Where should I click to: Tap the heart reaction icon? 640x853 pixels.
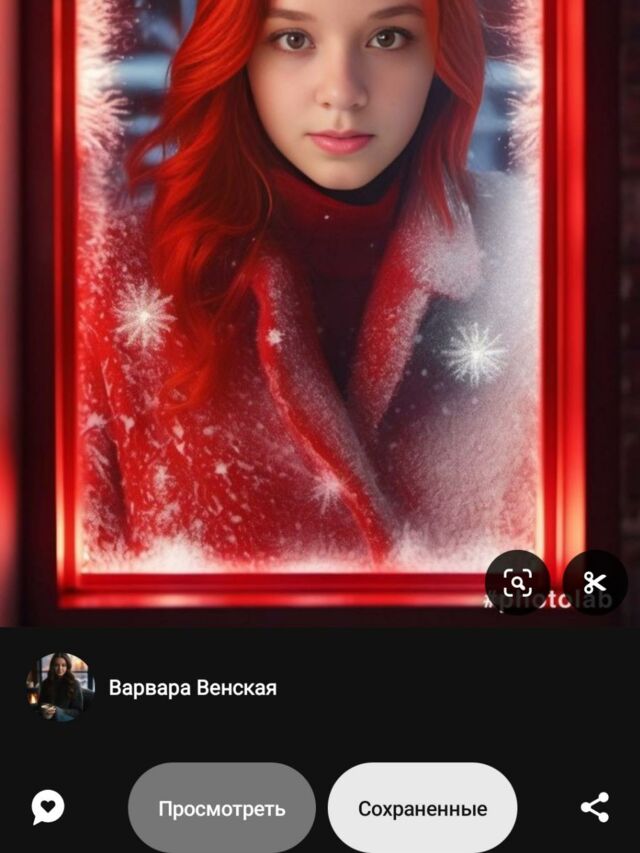point(47,807)
